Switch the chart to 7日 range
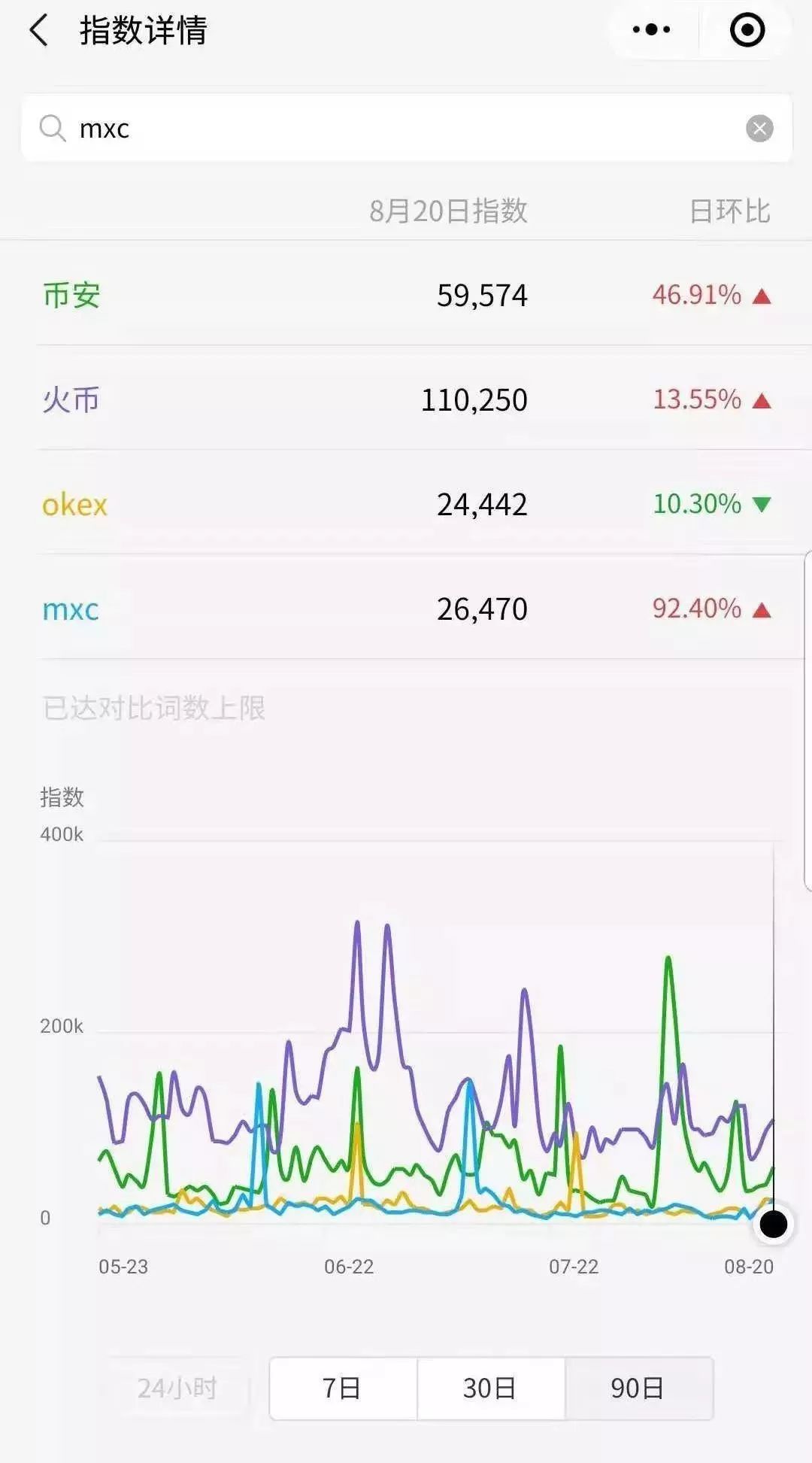Screen dimensions: 812x1463 pyautogui.click(x=343, y=1389)
